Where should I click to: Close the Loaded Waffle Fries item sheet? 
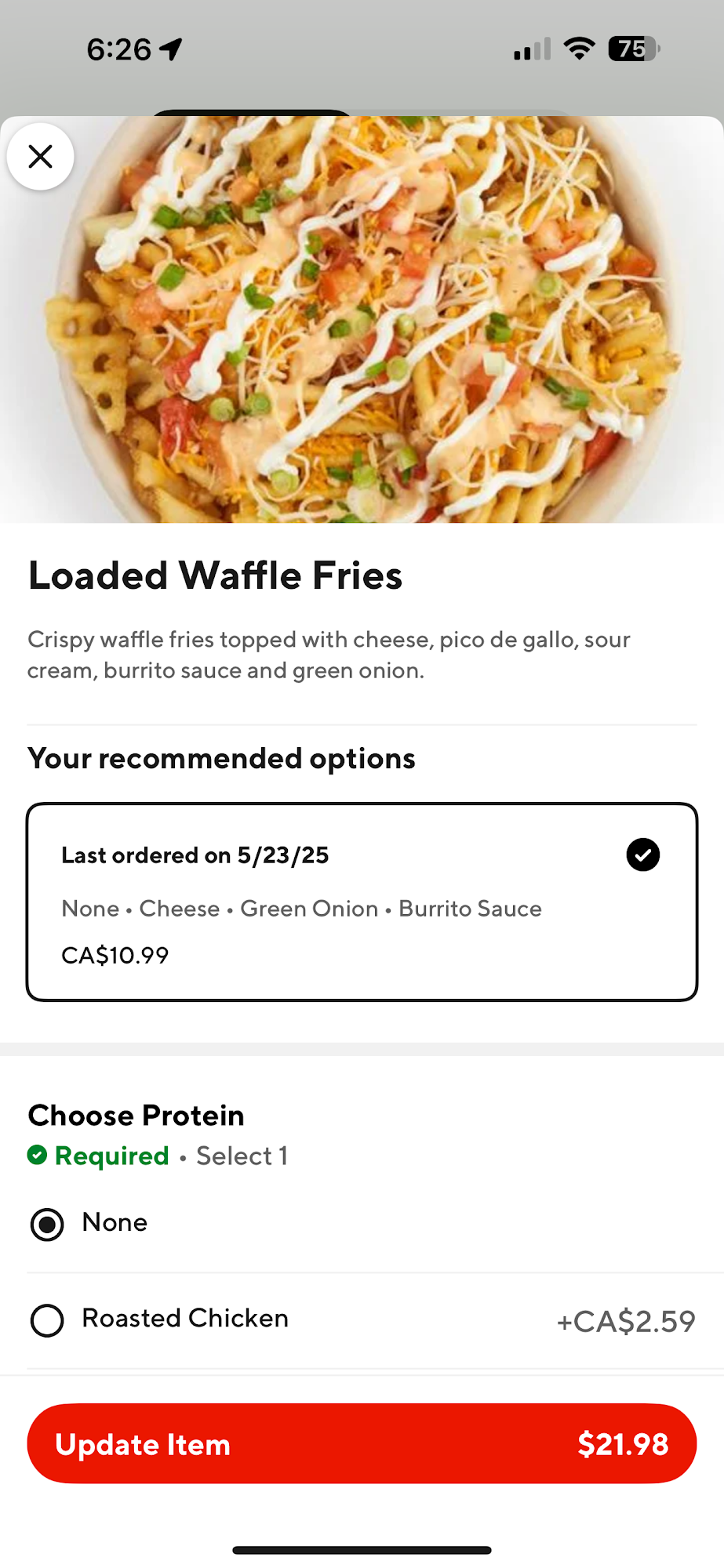41,157
